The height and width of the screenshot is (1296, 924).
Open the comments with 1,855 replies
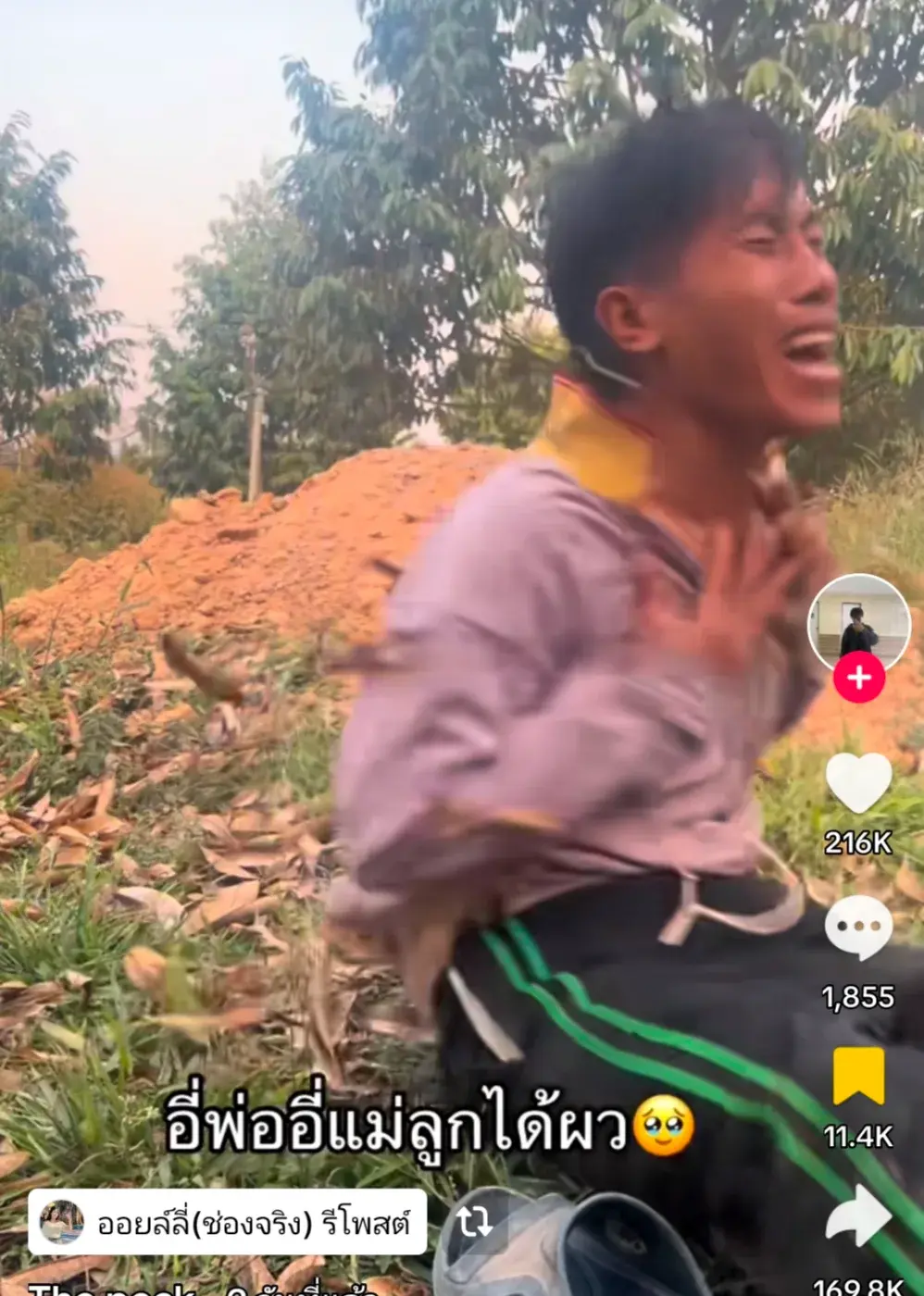858,928
